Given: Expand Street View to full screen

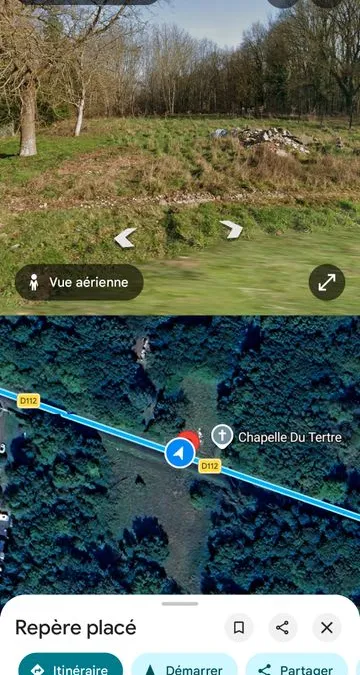Looking at the screenshot, I should [x=327, y=282].
